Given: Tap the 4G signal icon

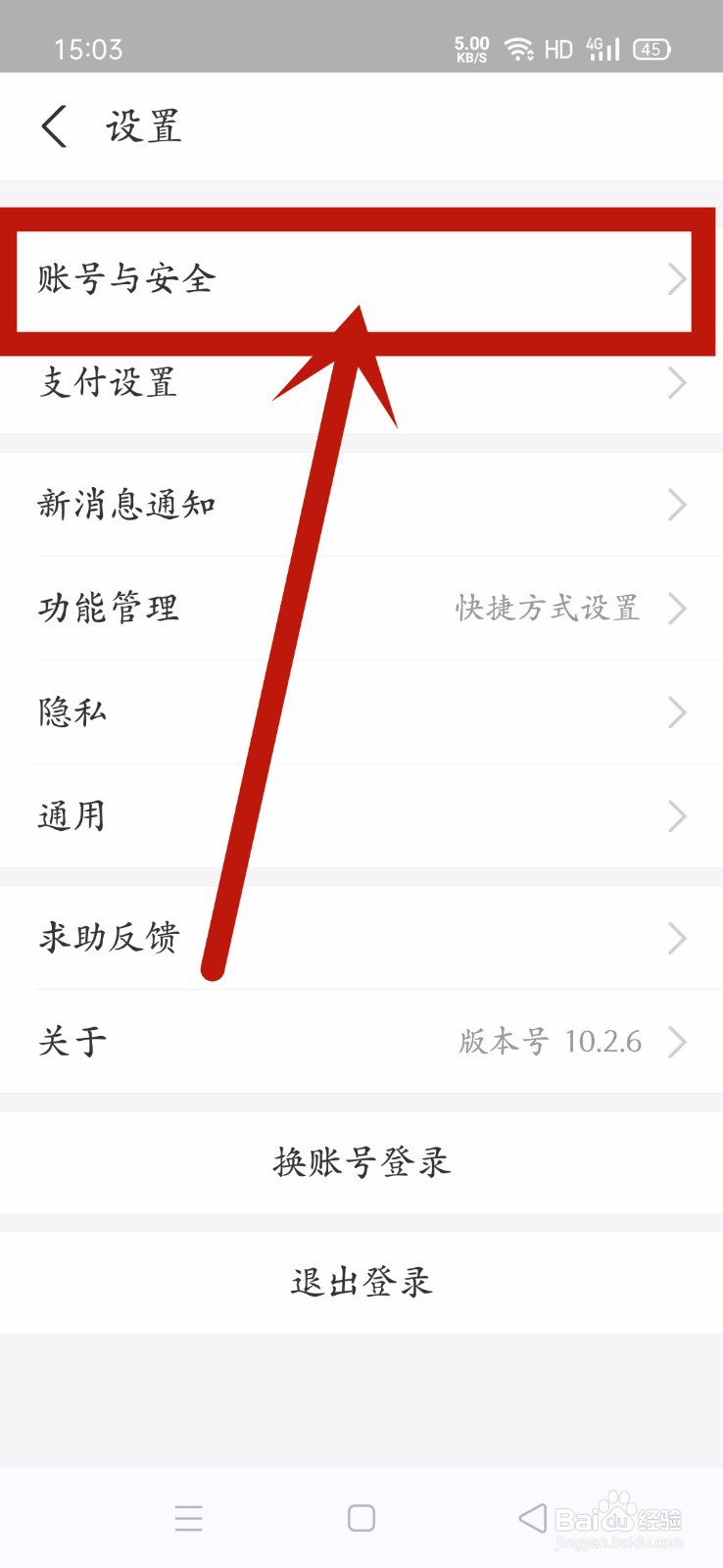Looking at the screenshot, I should [603, 47].
